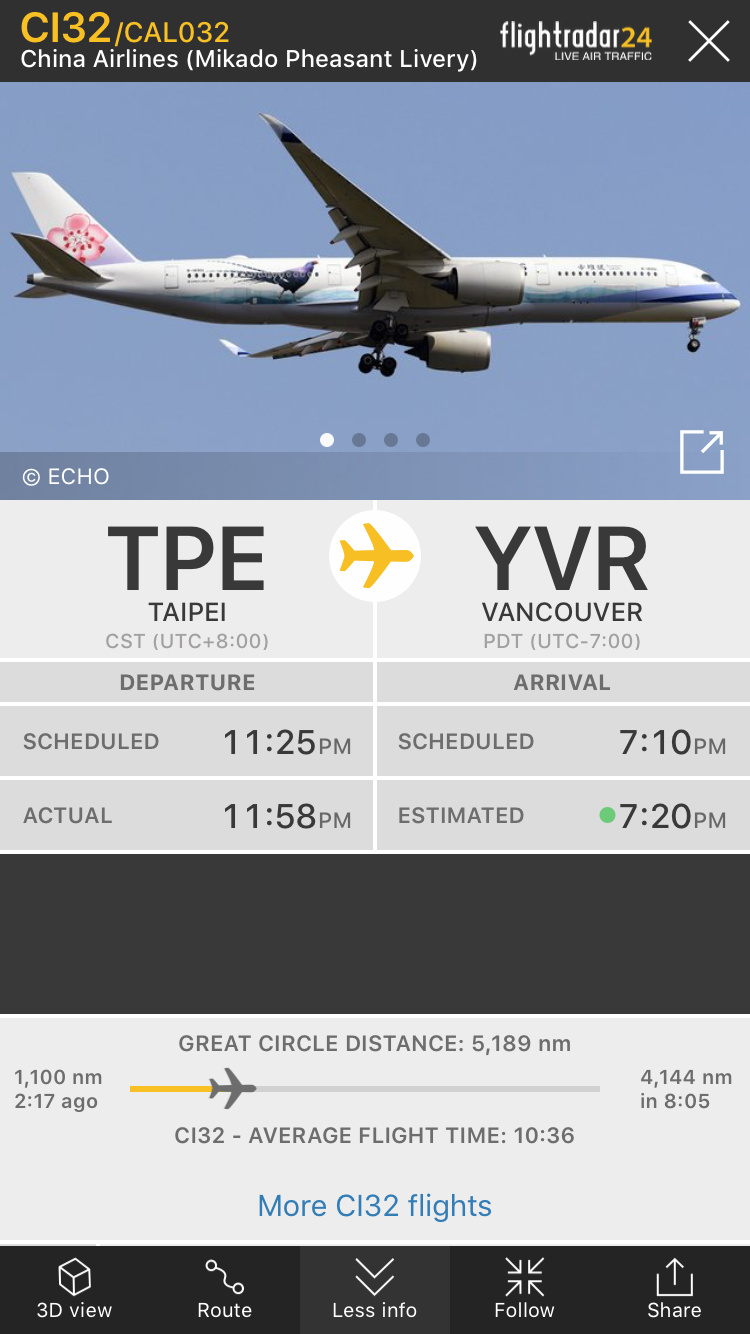750x1334 pixels.
Task: Show the flight Route
Action: [x=225, y=1289]
